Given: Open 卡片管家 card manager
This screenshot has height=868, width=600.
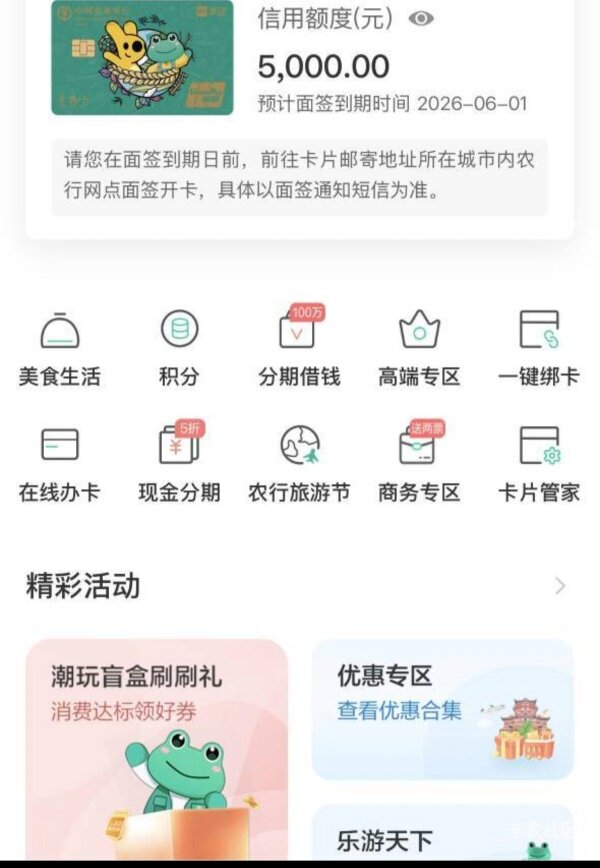Looking at the screenshot, I should [539, 462].
